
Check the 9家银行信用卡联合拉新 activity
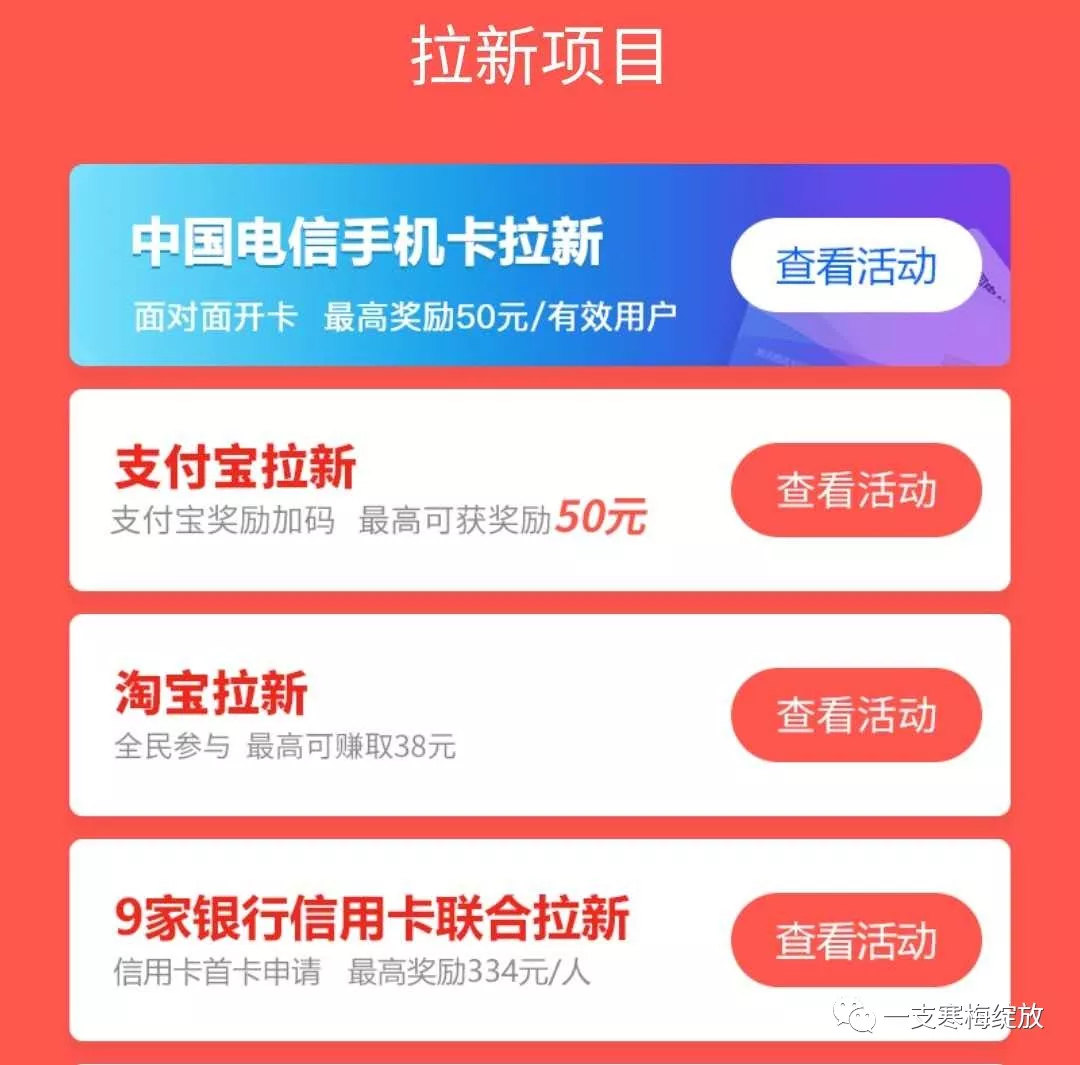pos(856,940)
